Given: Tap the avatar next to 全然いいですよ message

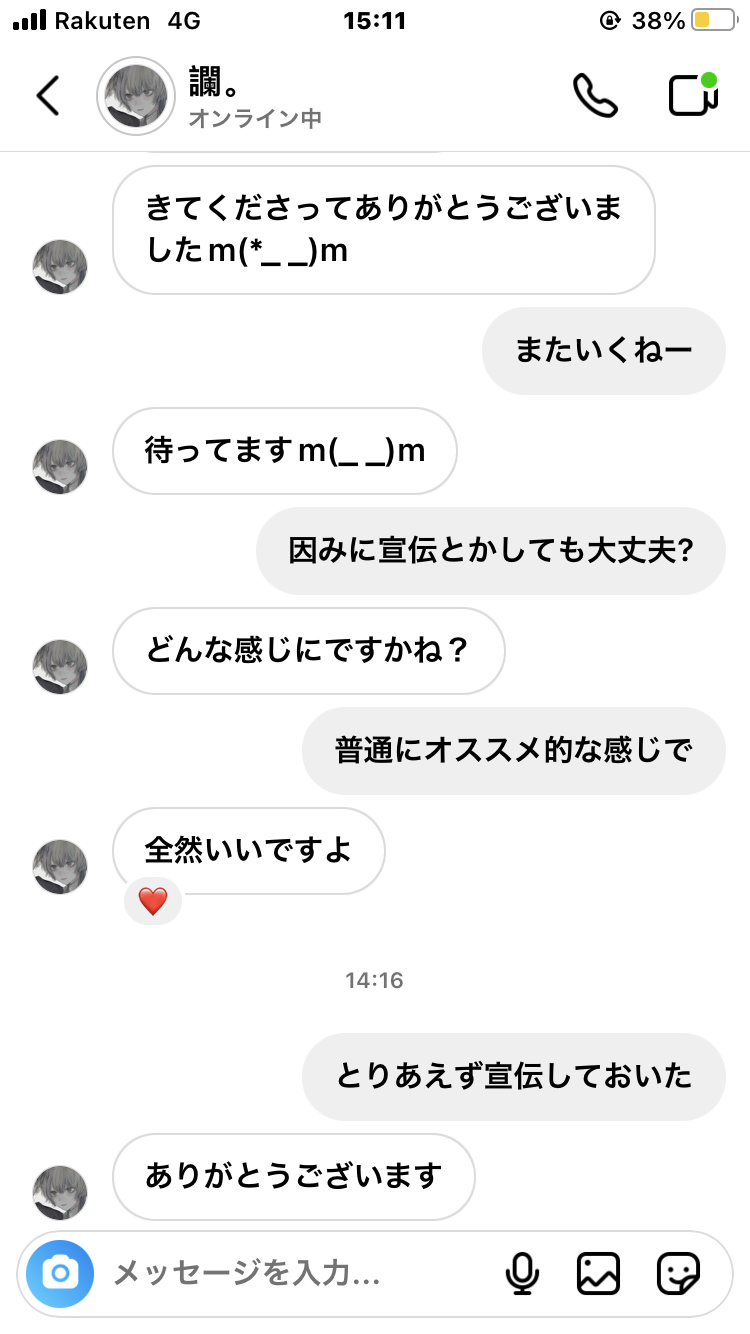Looking at the screenshot, I should (x=60, y=866).
